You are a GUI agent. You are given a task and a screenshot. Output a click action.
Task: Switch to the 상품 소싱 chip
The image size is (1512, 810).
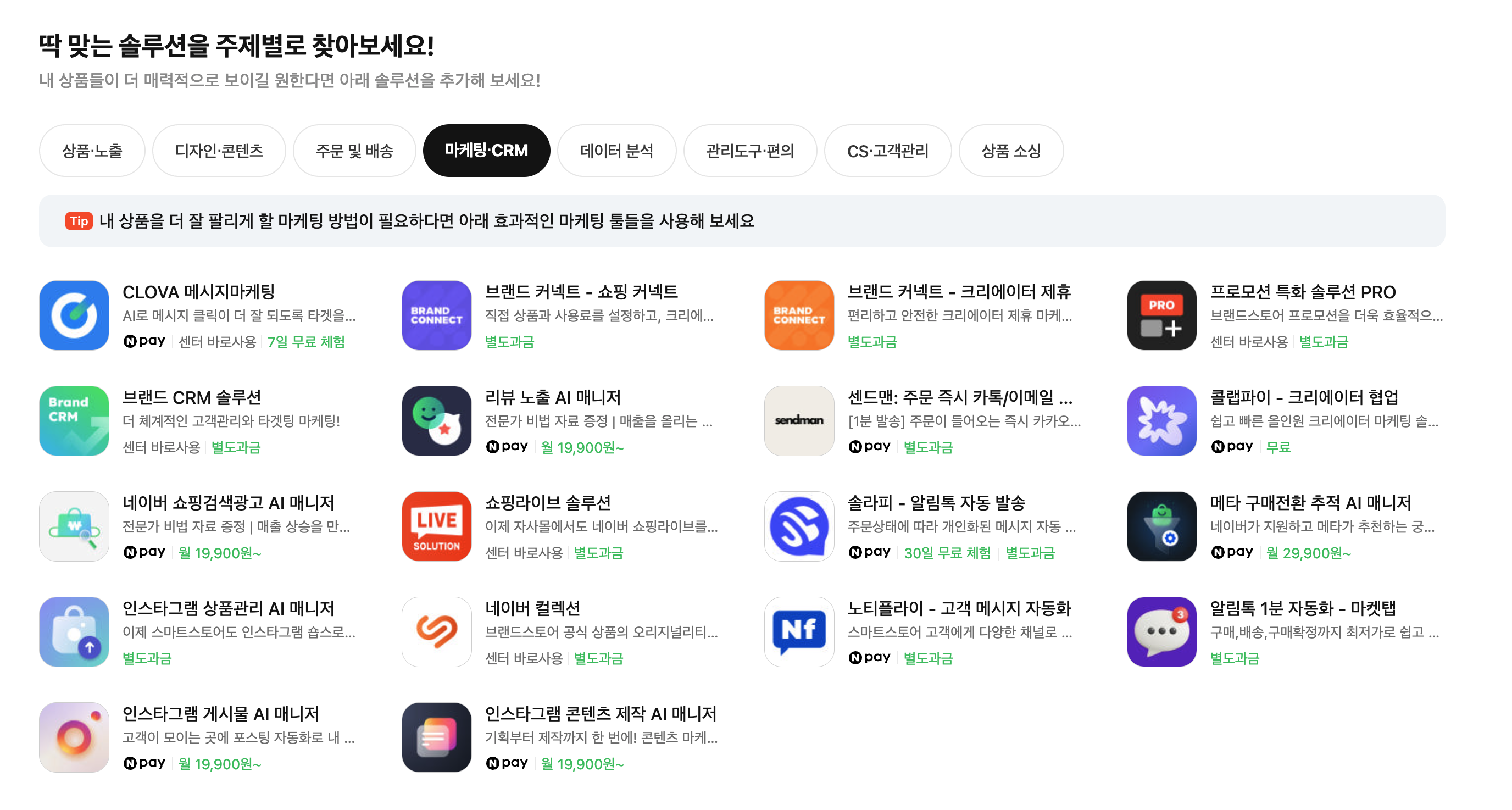1011,151
